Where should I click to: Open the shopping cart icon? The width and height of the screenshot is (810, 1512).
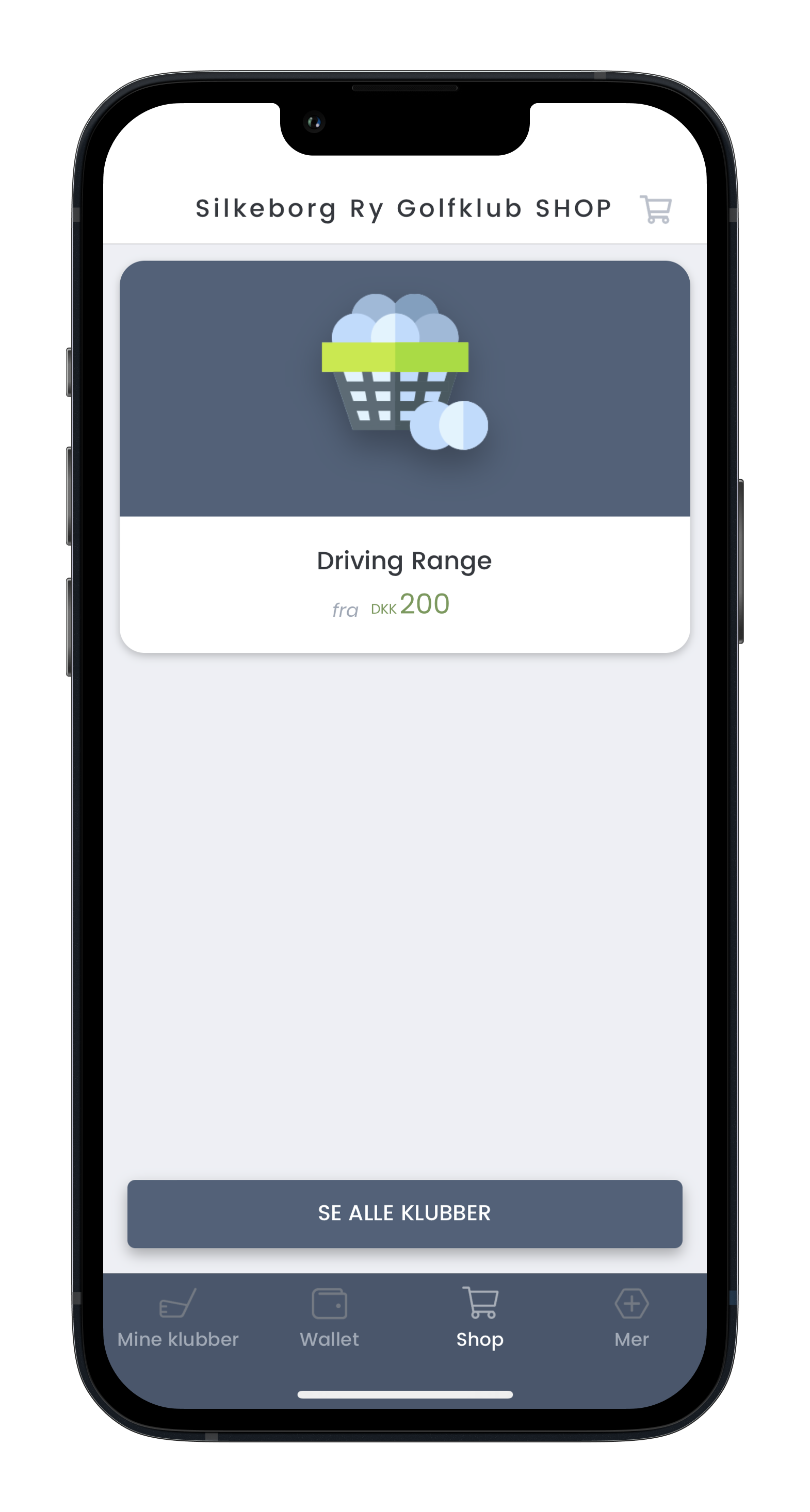point(656,209)
